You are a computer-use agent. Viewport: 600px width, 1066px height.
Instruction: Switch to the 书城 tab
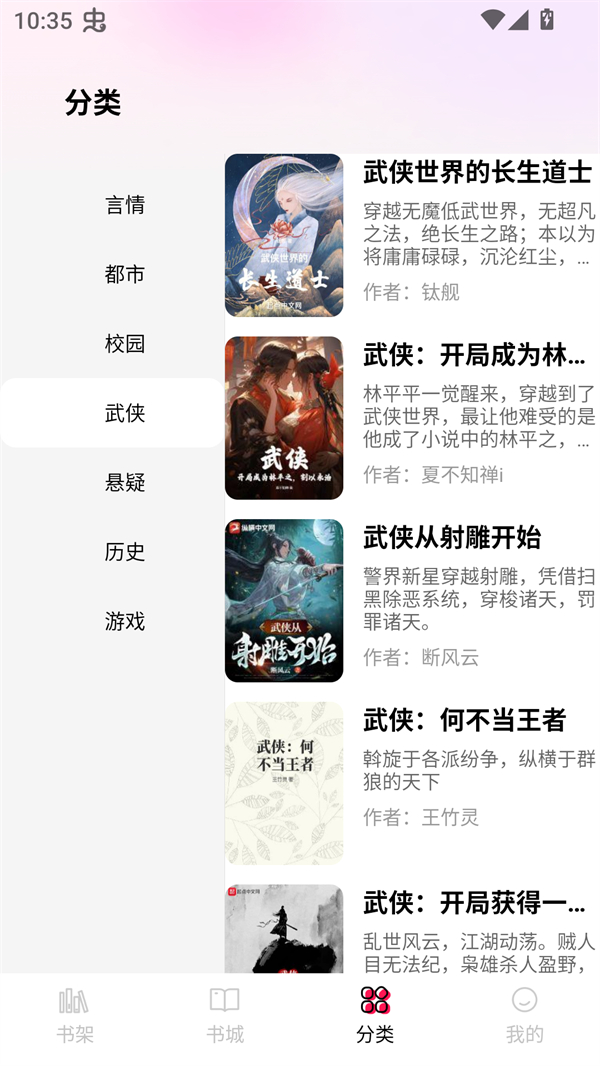click(x=225, y=1015)
